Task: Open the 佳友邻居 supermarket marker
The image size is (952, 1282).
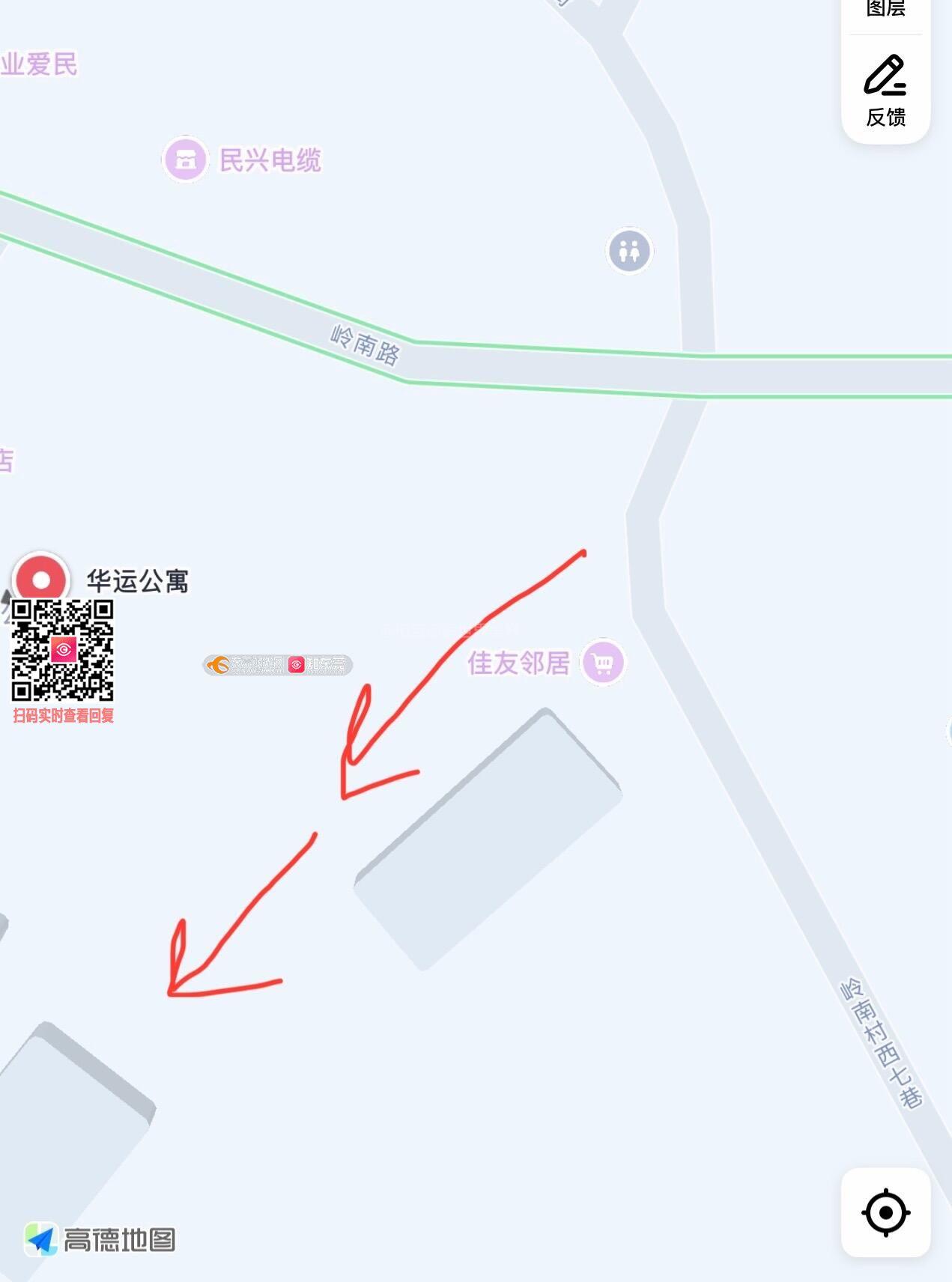Action: pos(603,662)
